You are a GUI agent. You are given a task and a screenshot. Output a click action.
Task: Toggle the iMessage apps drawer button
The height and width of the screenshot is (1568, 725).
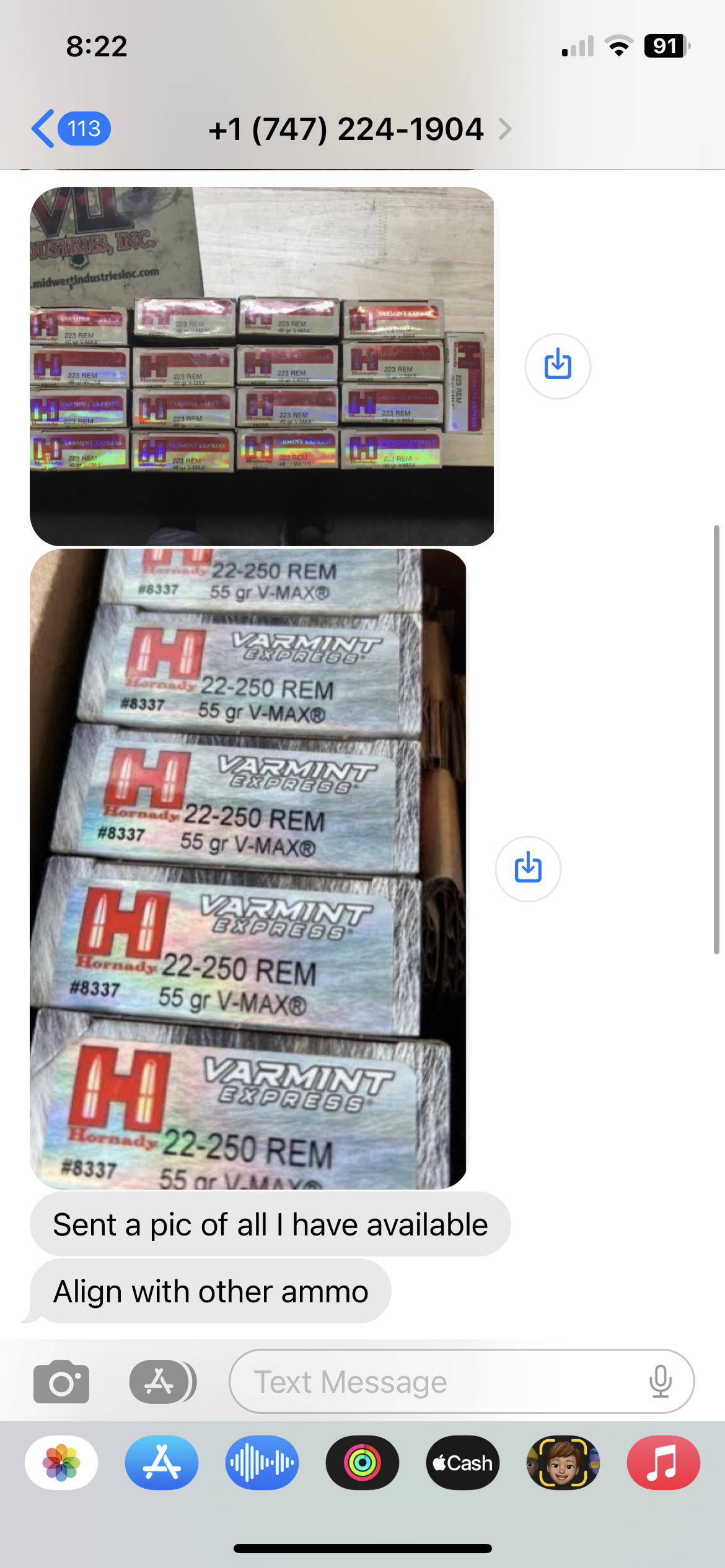[162, 1382]
